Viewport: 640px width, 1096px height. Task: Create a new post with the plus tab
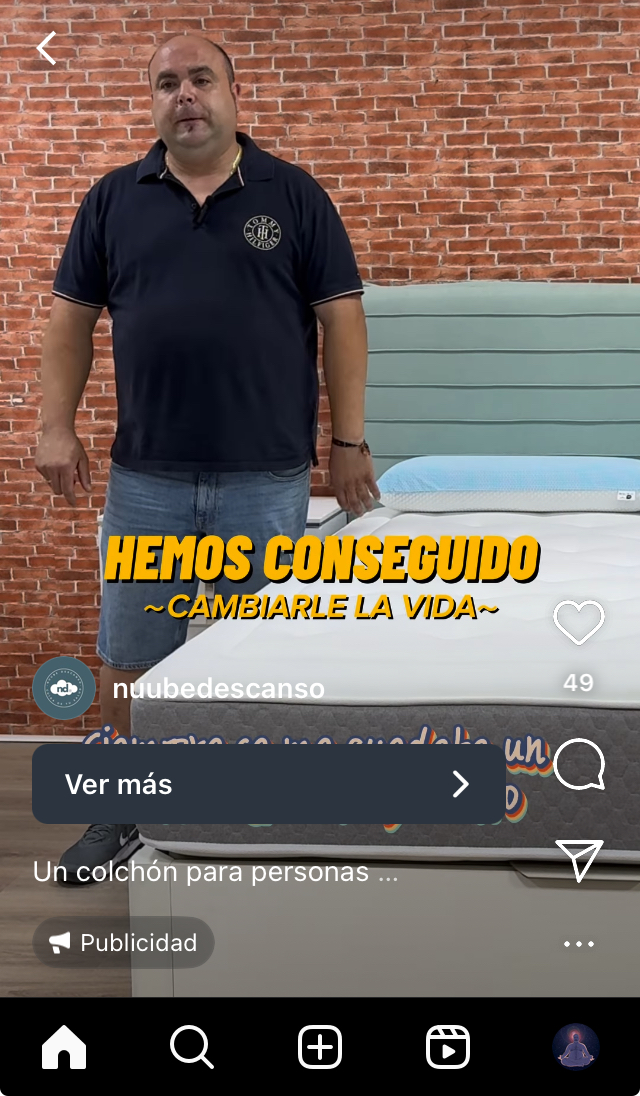[320, 1047]
